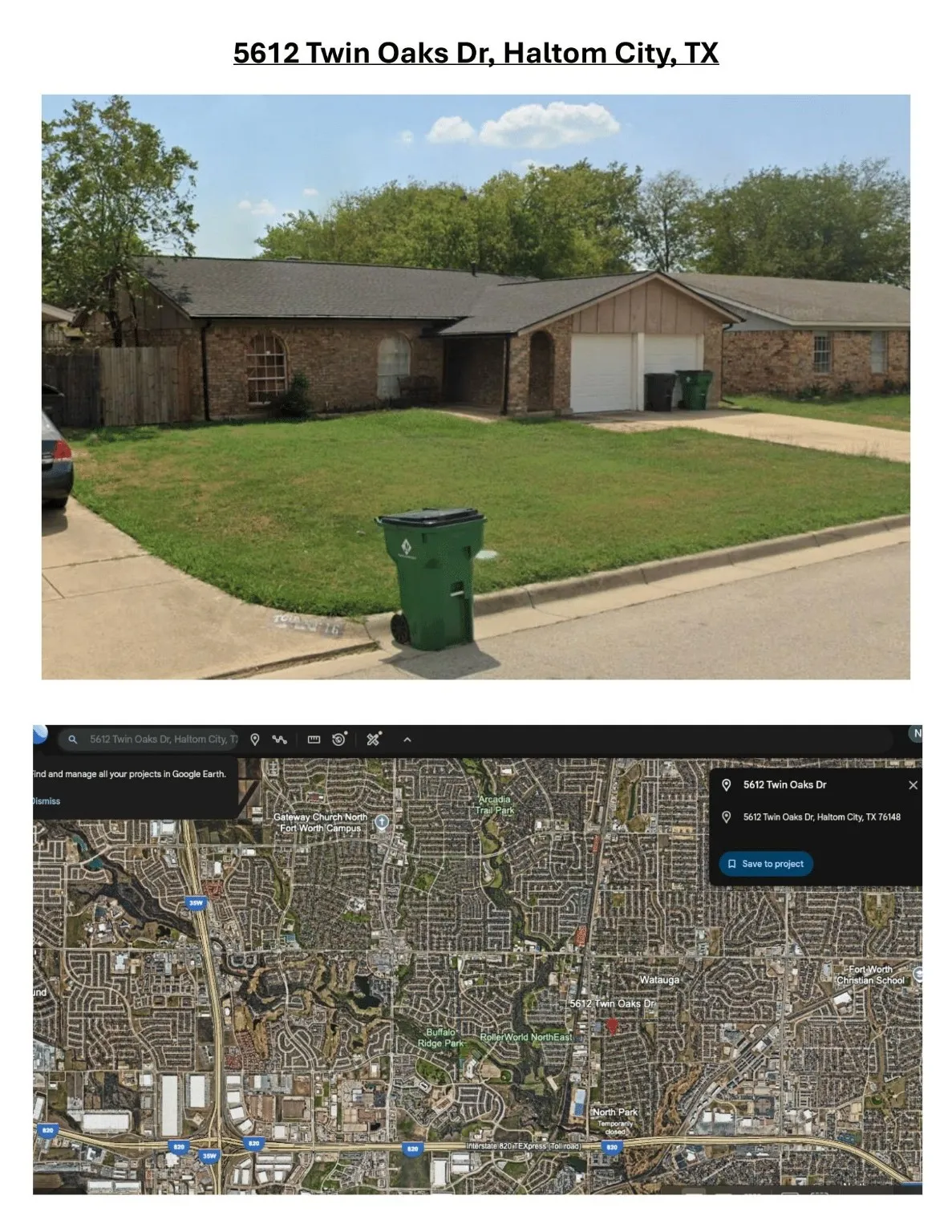
Task: Click the RollerWorld NorthEast map label
Action: [525, 1035]
